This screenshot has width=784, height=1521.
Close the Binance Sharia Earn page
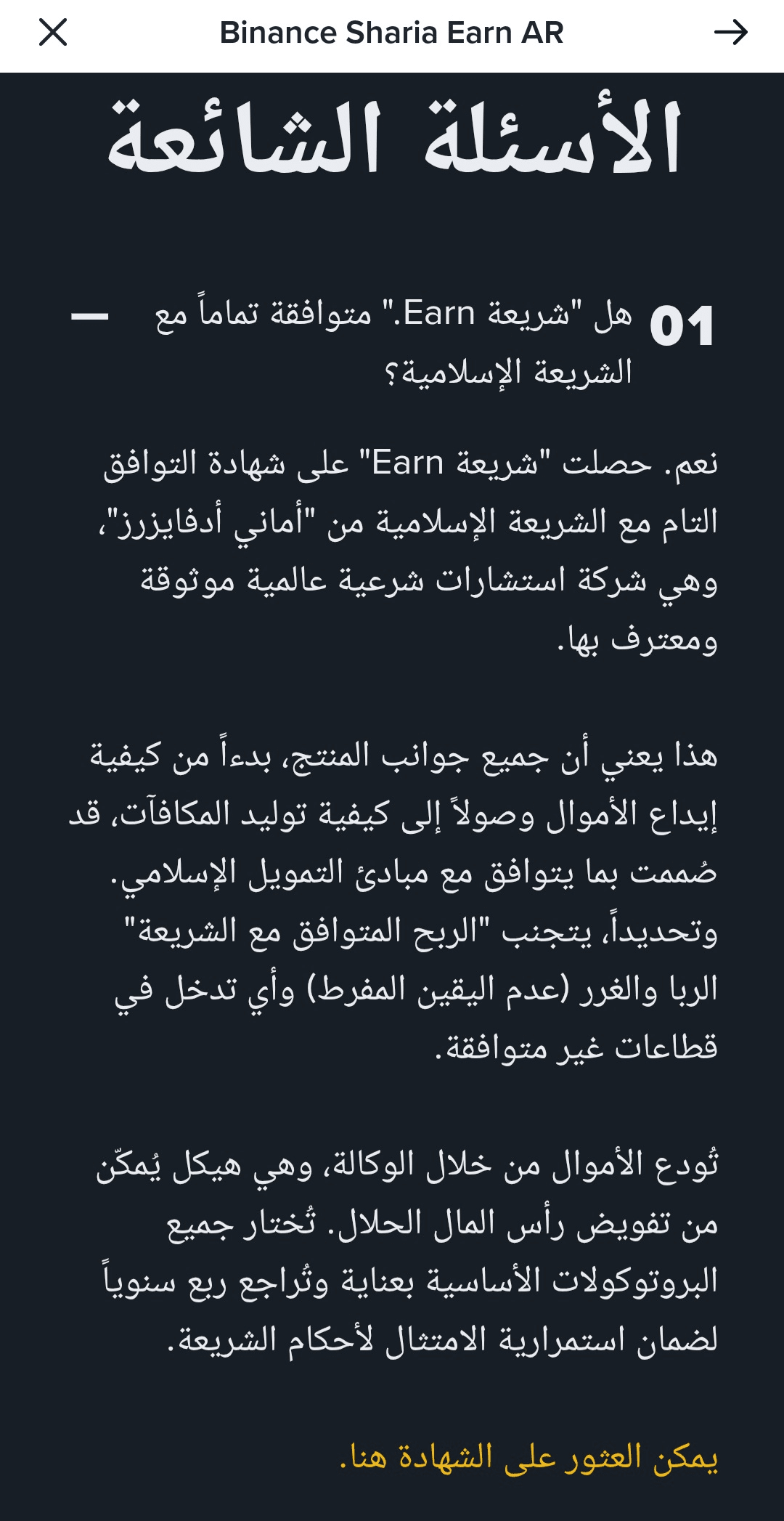[x=53, y=33]
